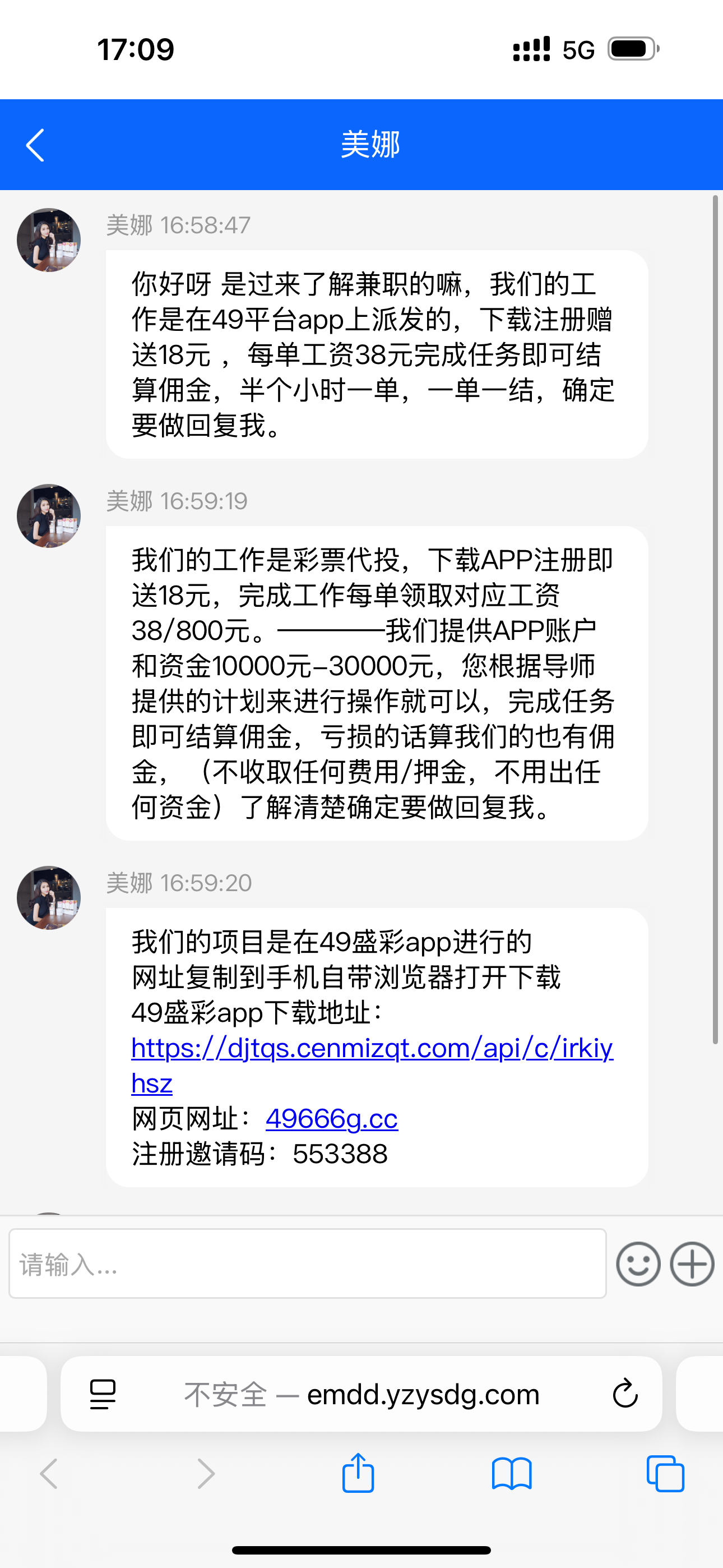Go back from the 美娜 chat
This screenshot has width=723, height=1568.
(x=35, y=145)
